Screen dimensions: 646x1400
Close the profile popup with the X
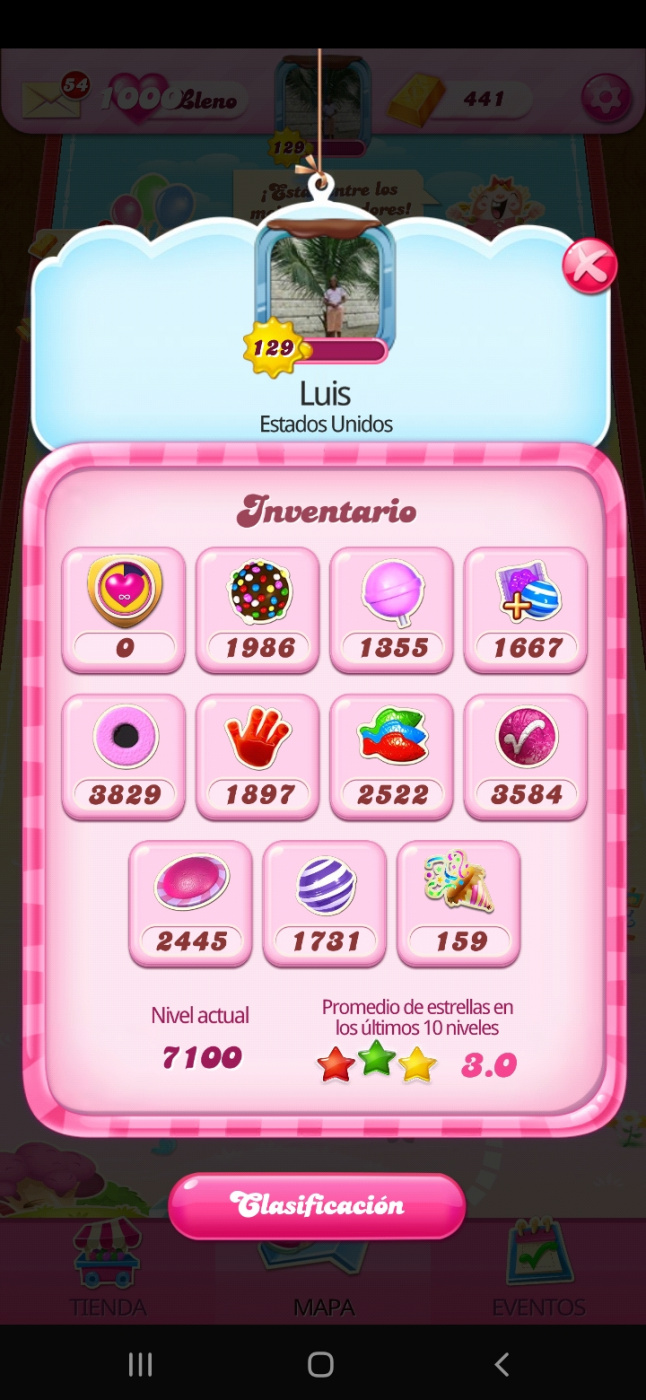[x=589, y=265]
